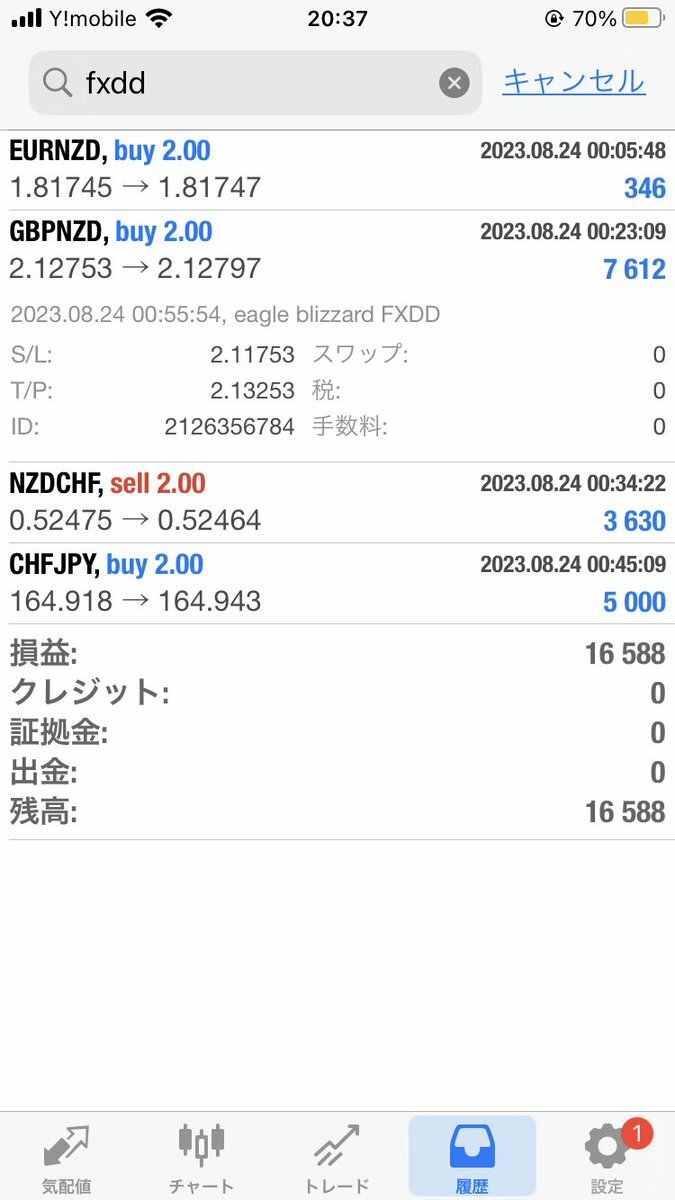Viewport: 675px width, 1200px height.
Task: Open the NZDCHF sell 2.00 trade row
Action: (337, 502)
